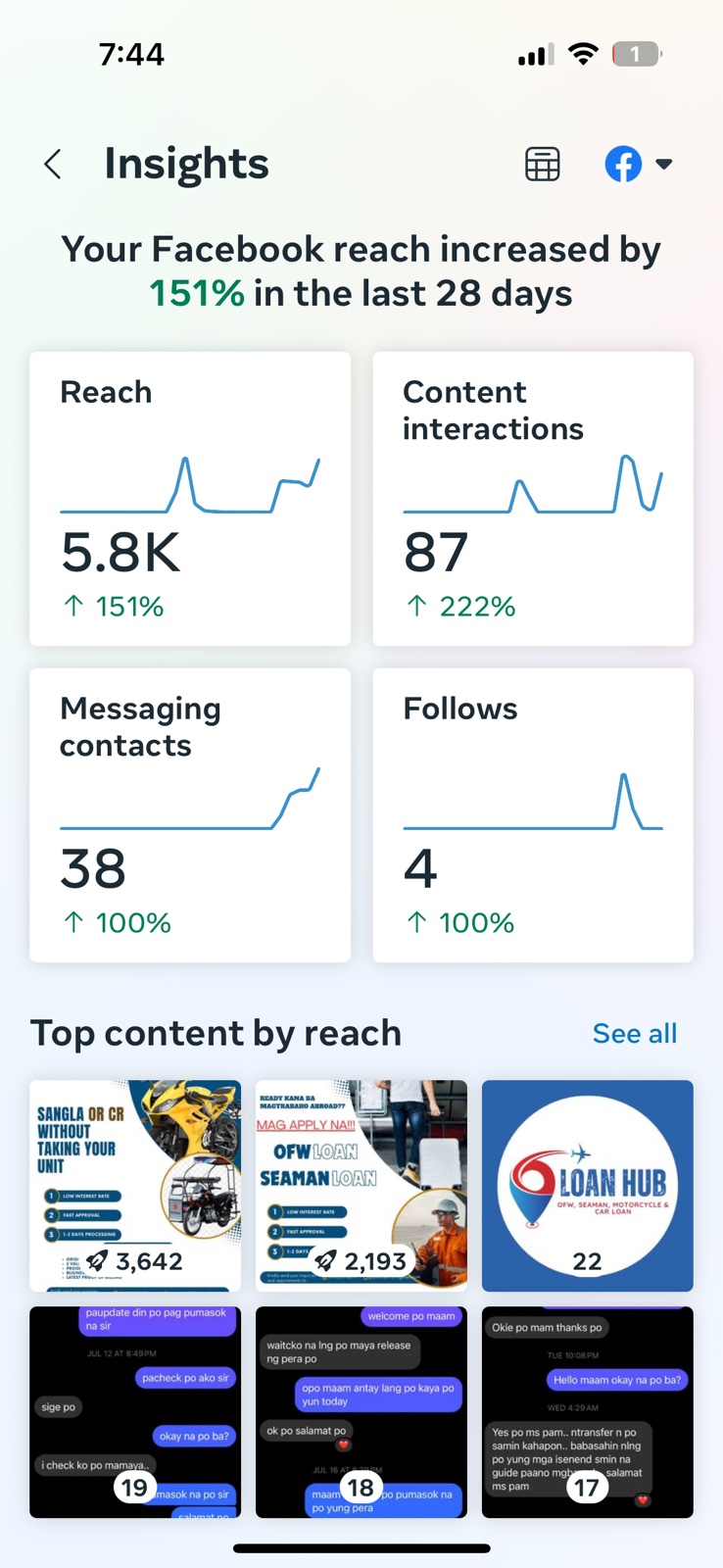Tap See all top content

(634, 1033)
